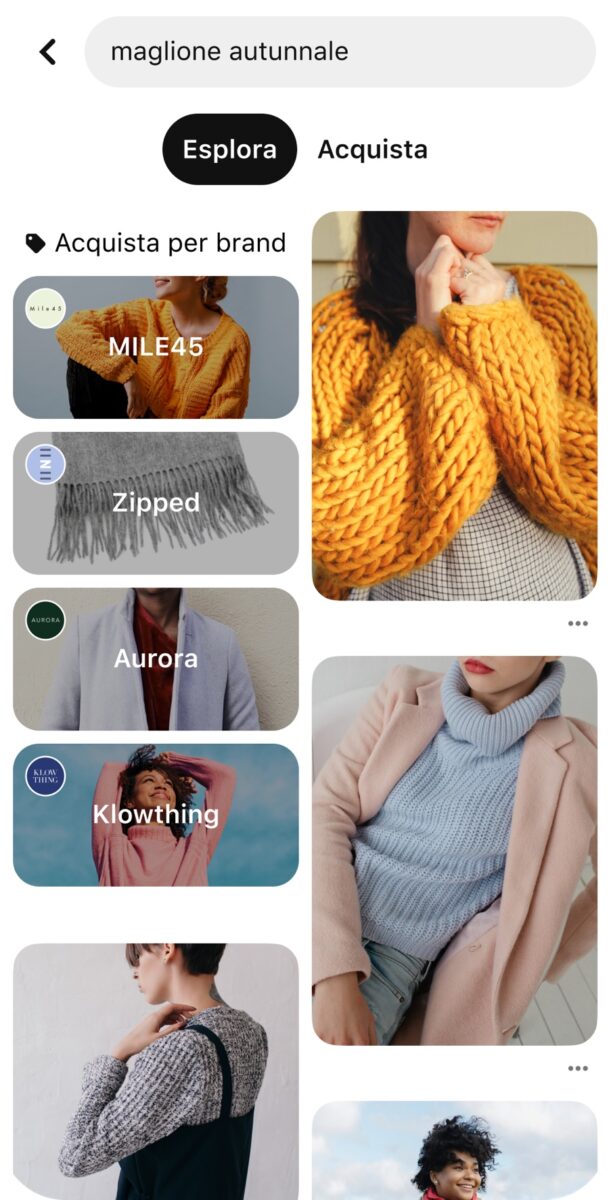Select the Esplora tab
The width and height of the screenshot is (609, 1200).
pyautogui.click(x=229, y=150)
